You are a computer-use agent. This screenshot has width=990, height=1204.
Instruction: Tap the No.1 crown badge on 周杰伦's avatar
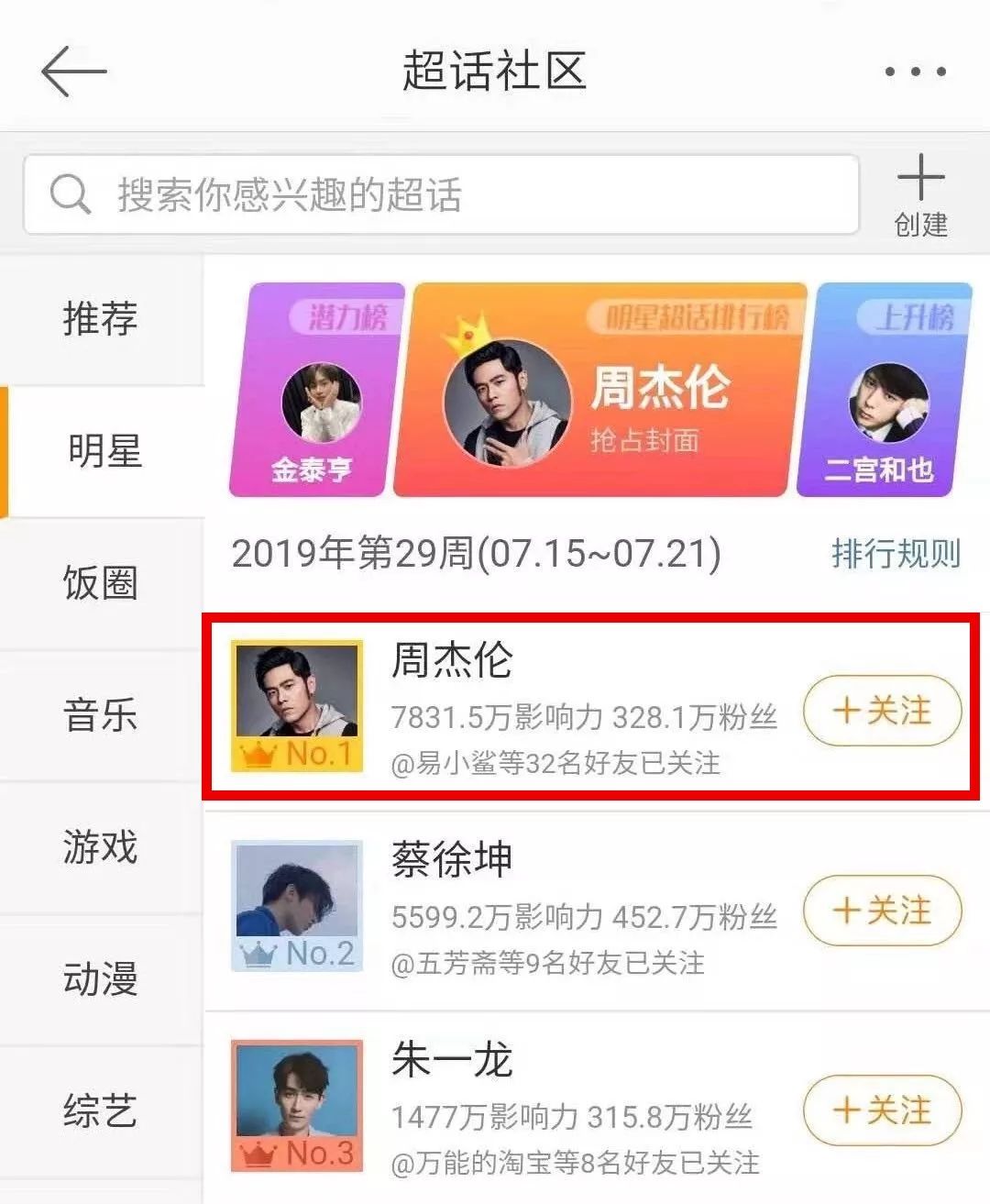click(x=259, y=756)
